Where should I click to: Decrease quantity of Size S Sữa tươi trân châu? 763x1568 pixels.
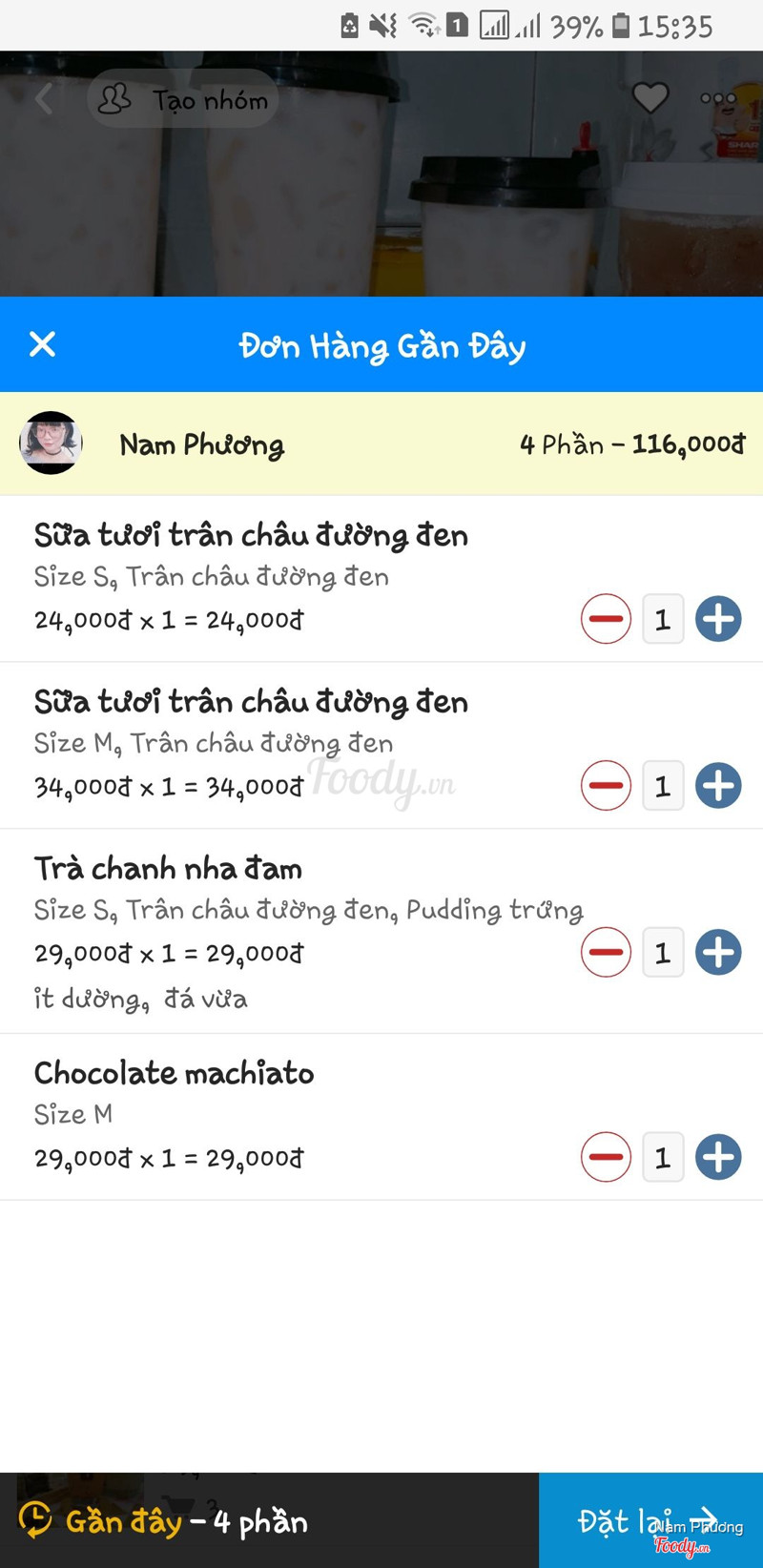(x=606, y=619)
